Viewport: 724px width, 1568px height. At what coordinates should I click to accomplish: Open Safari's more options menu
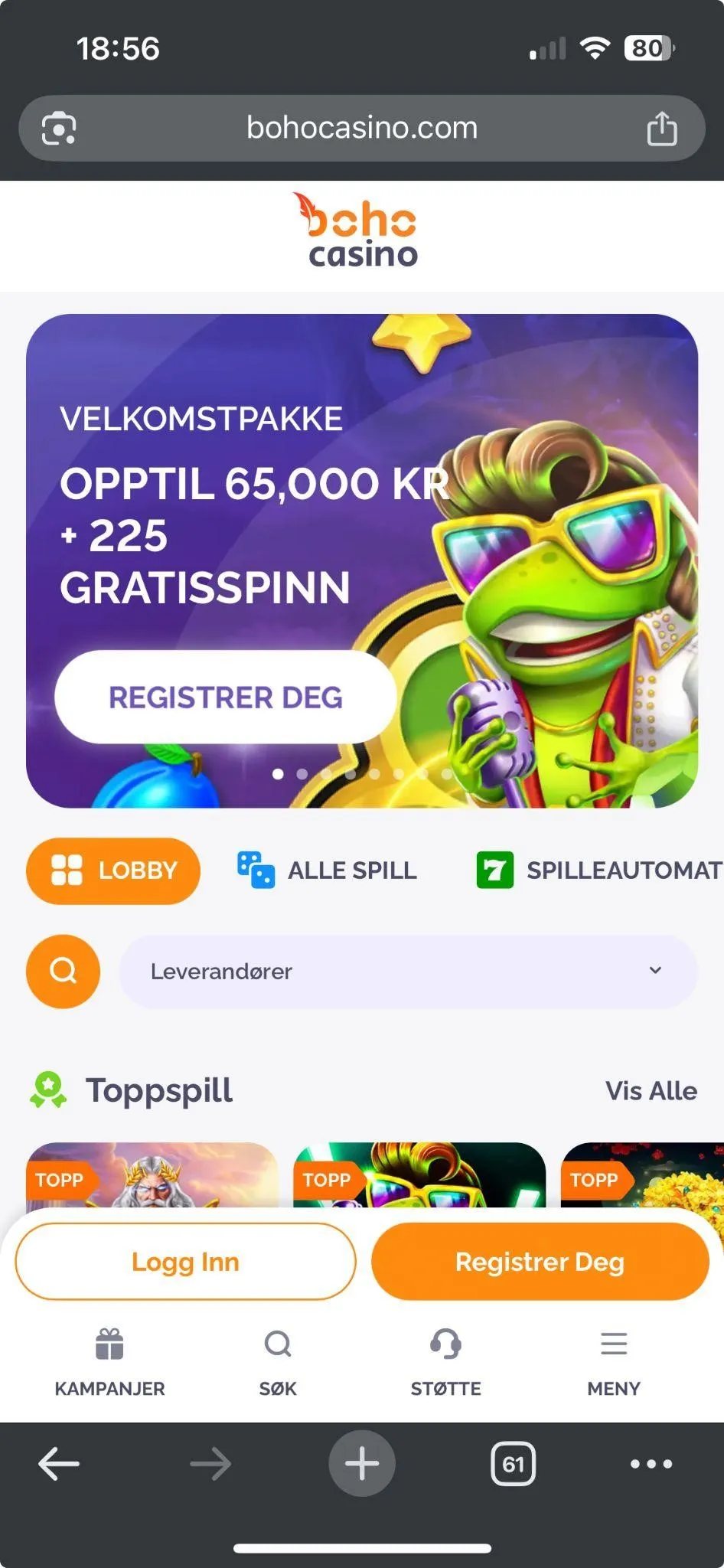point(650,1463)
